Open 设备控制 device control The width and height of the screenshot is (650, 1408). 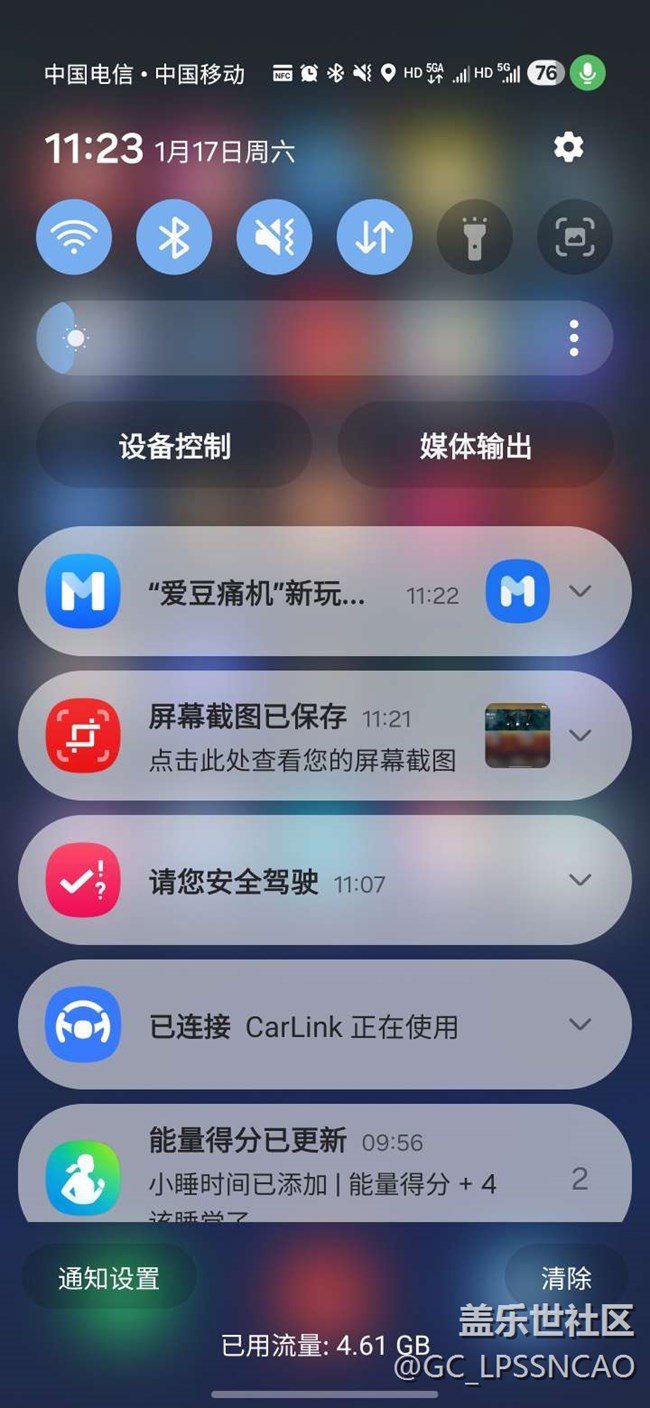click(174, 445)
